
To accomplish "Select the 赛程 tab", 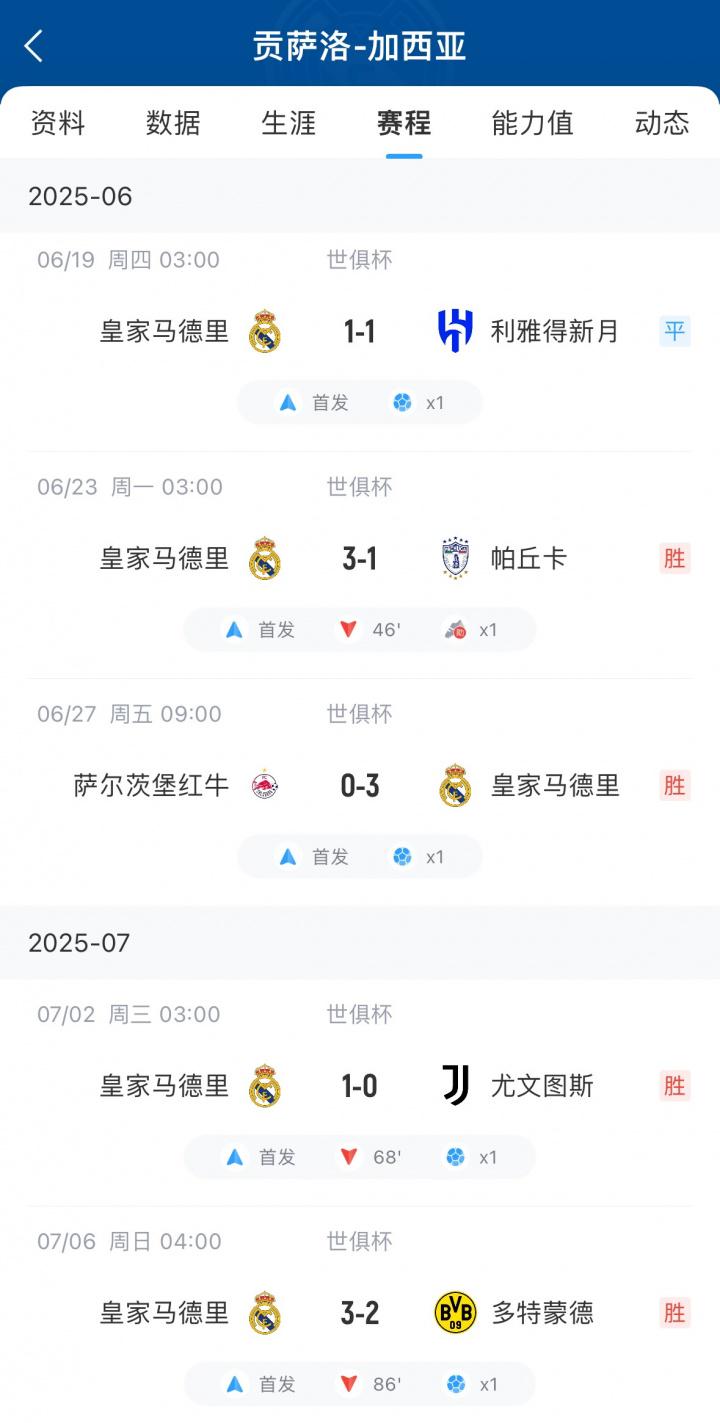I will (x=404, y=123).
